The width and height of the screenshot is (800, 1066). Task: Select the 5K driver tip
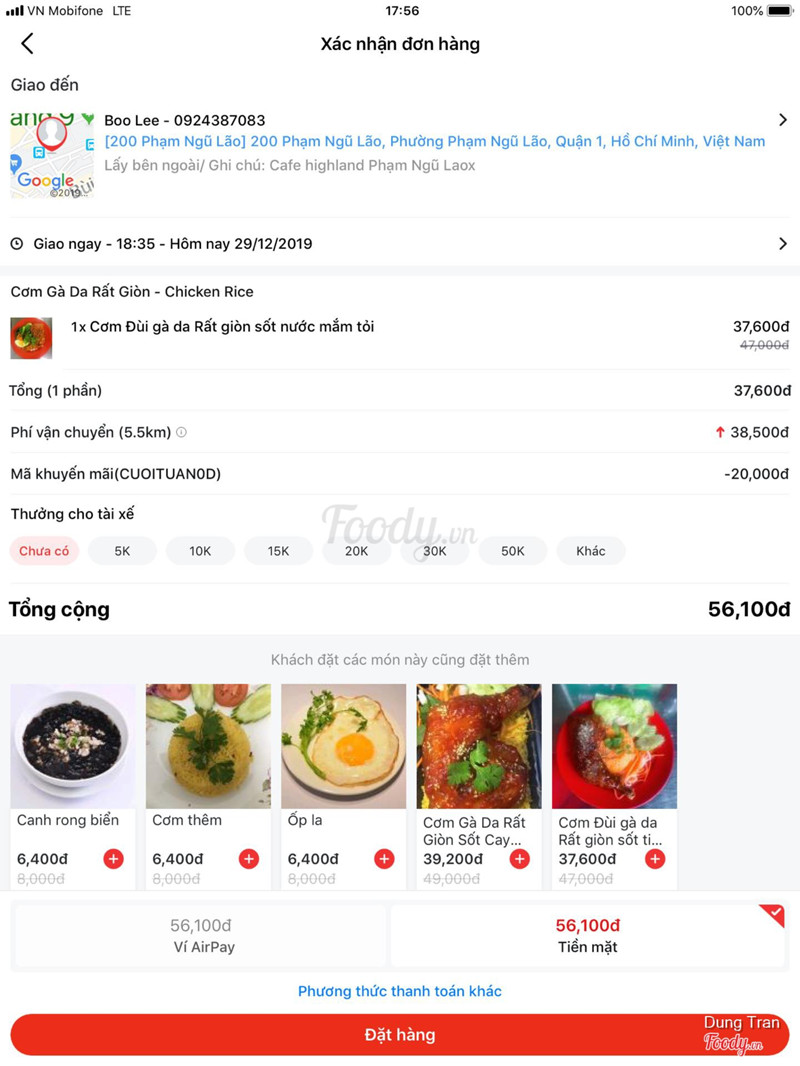tap(122, 551)
